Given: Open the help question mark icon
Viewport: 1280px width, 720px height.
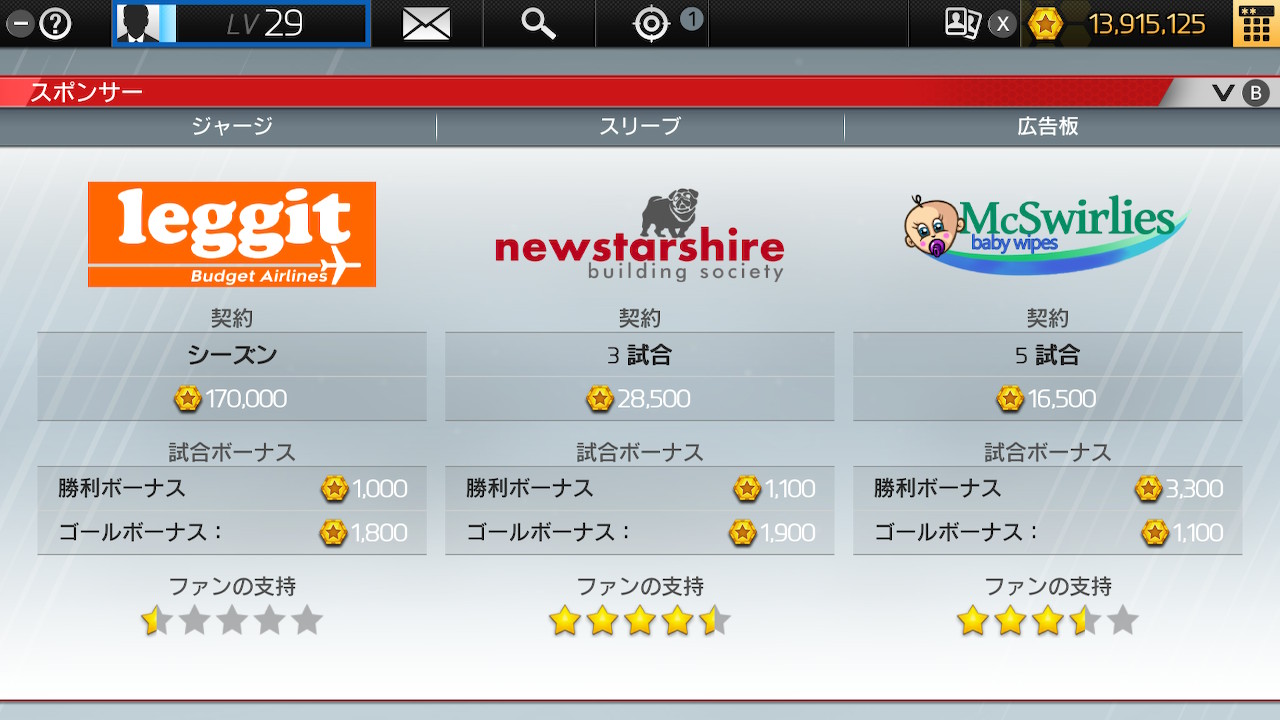Looking at the screenshot, I should 55,24.
